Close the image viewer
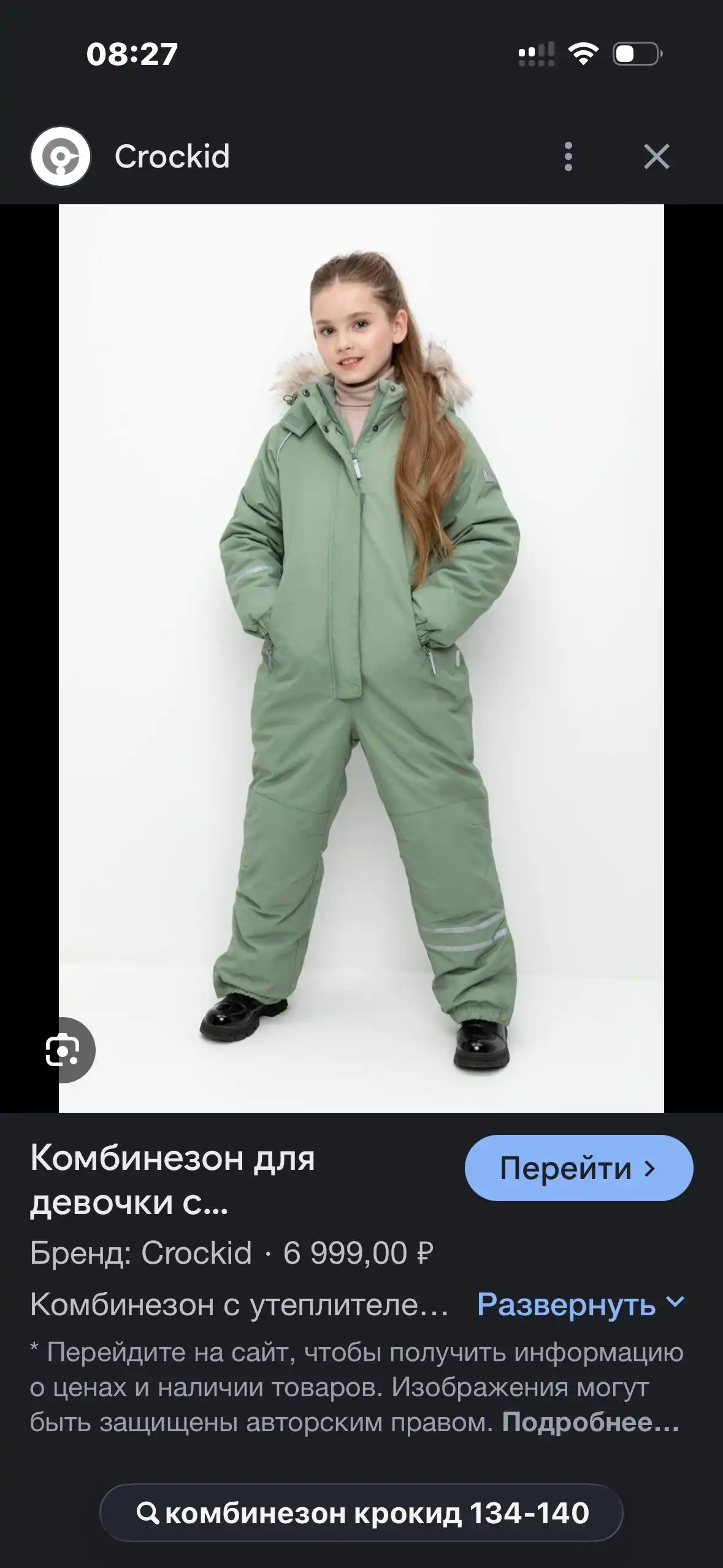The width and height of the screenshot is (723, 1568). click(x=656, y=156)
